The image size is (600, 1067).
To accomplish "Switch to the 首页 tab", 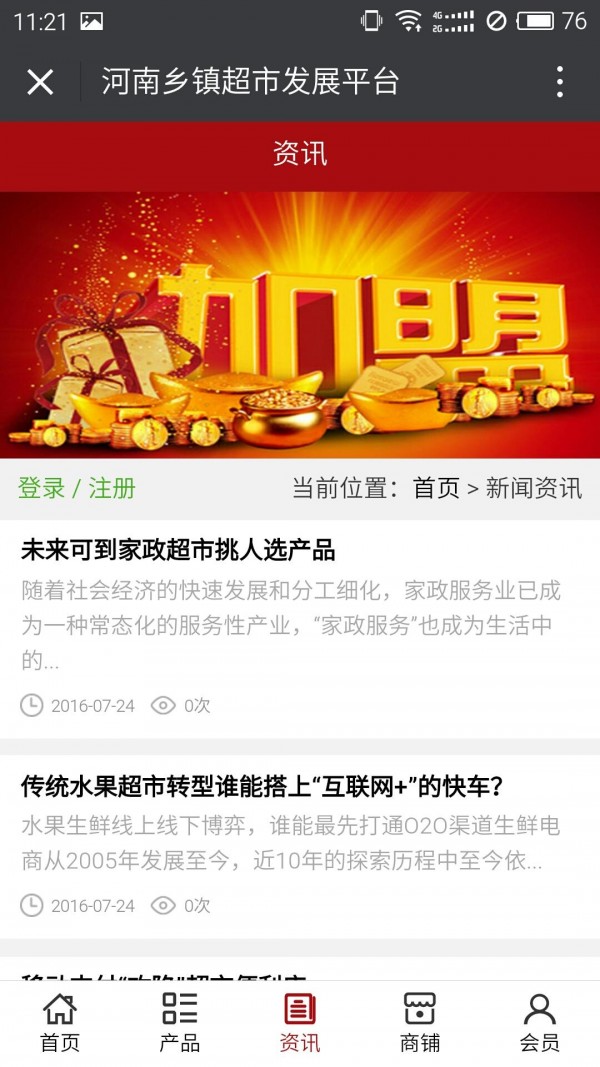I will (x=60, y=1023).
